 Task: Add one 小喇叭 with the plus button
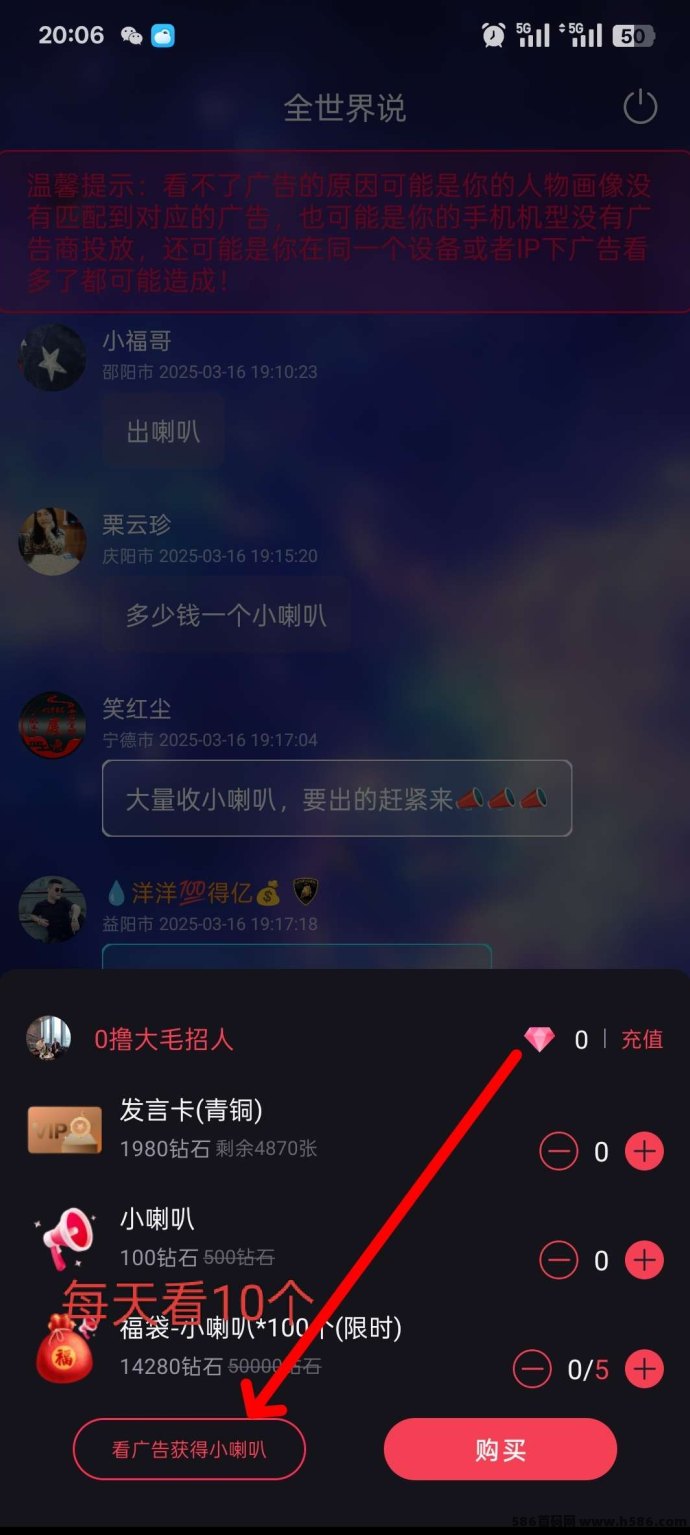tap(644, 1260)
